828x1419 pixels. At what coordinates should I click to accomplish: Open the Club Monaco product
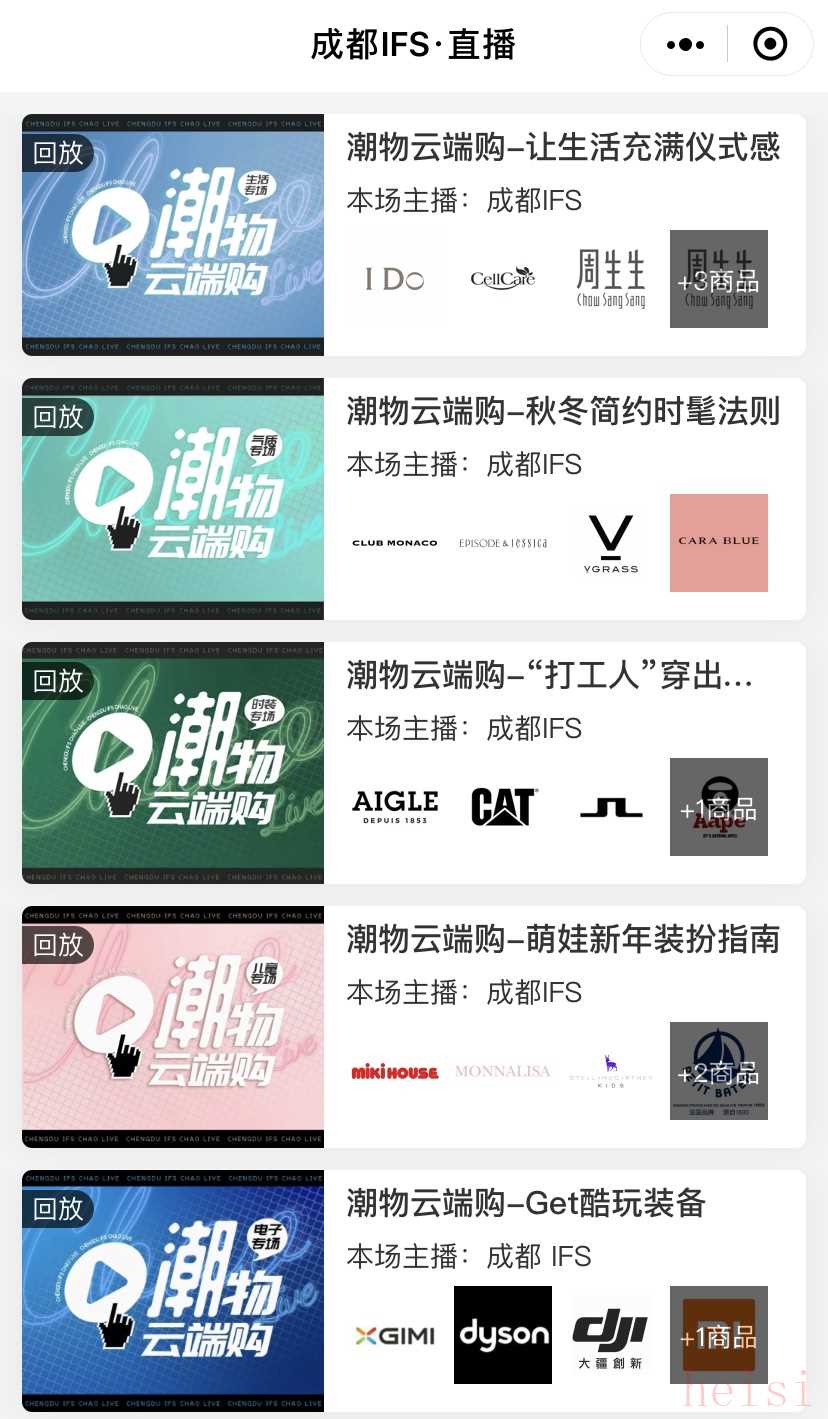coord(395,543)
